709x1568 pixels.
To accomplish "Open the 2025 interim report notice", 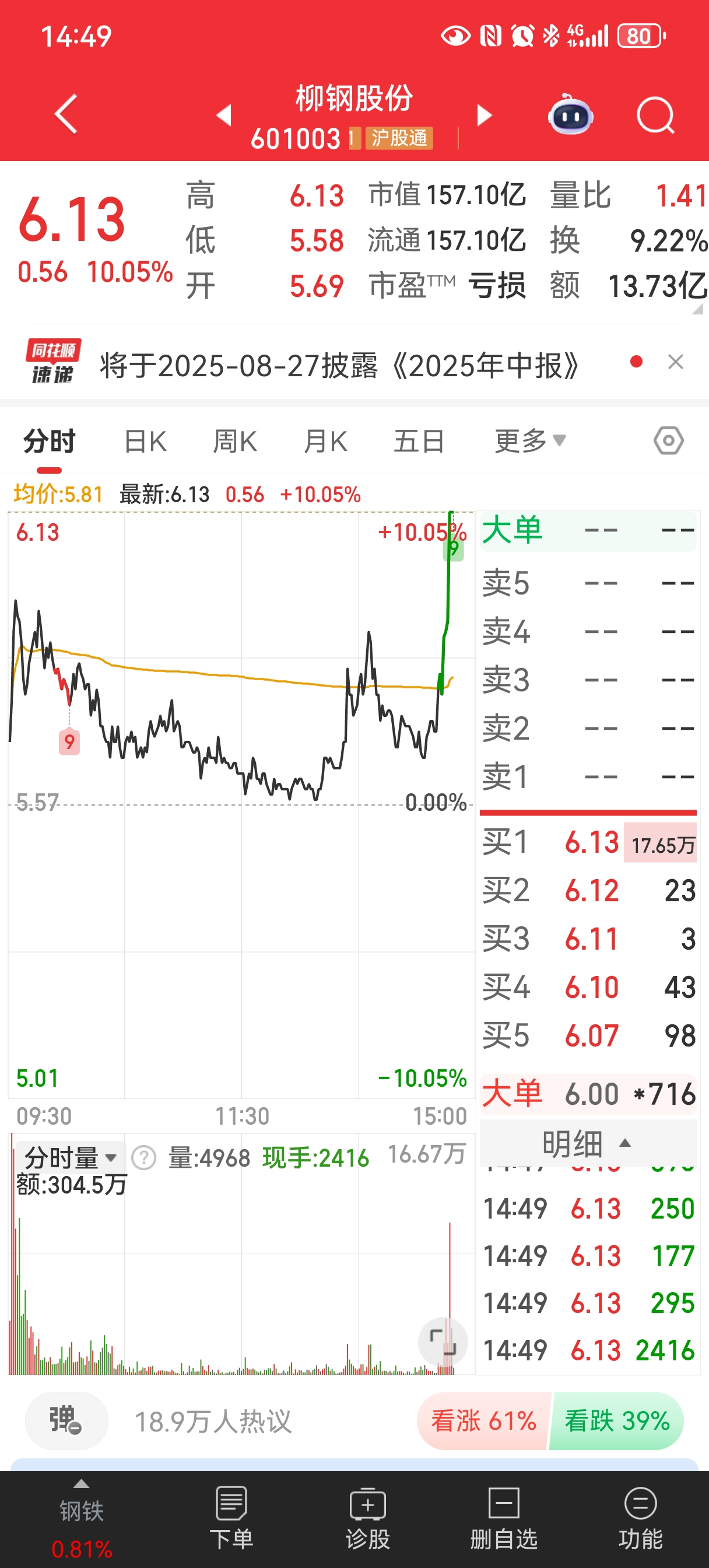I will point(338,366).
